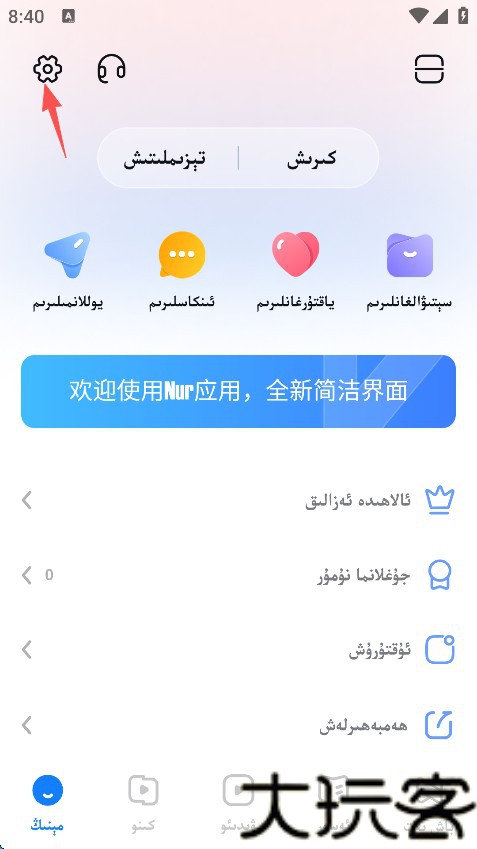The width and height of the screenshot is (477, 849).
Task: Open the ھەمبەھىرلەش share row
Action: 238,725
